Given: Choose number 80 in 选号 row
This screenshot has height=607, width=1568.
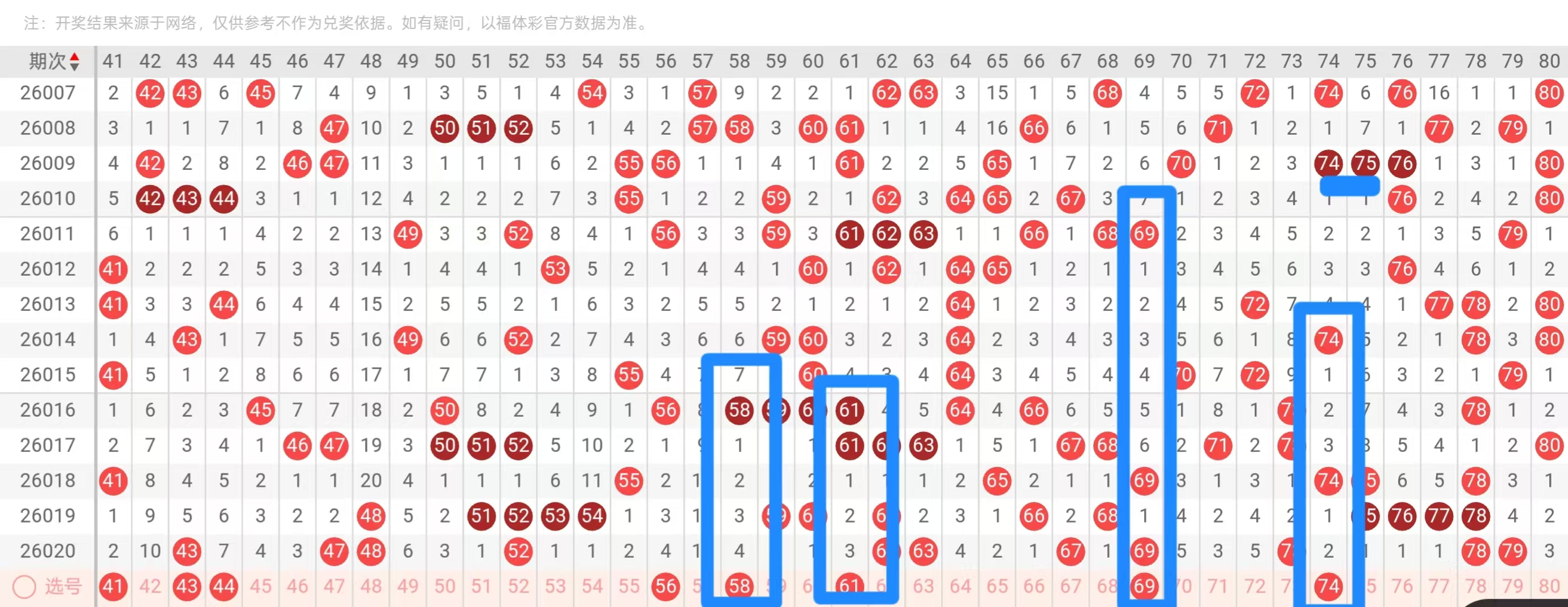Looking at the screenshot, I should tap(1549, 586).
